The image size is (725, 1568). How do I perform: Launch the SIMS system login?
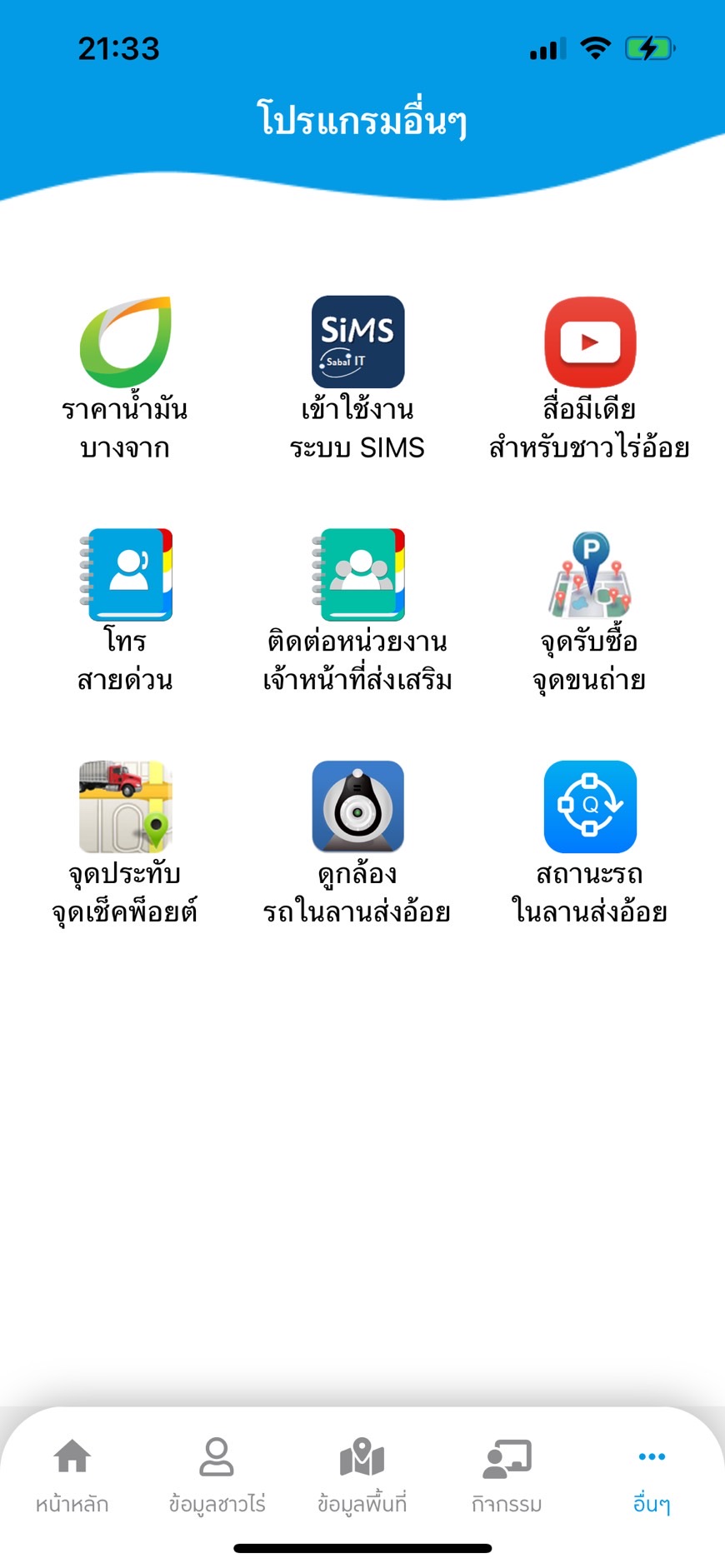click(357, 342)
